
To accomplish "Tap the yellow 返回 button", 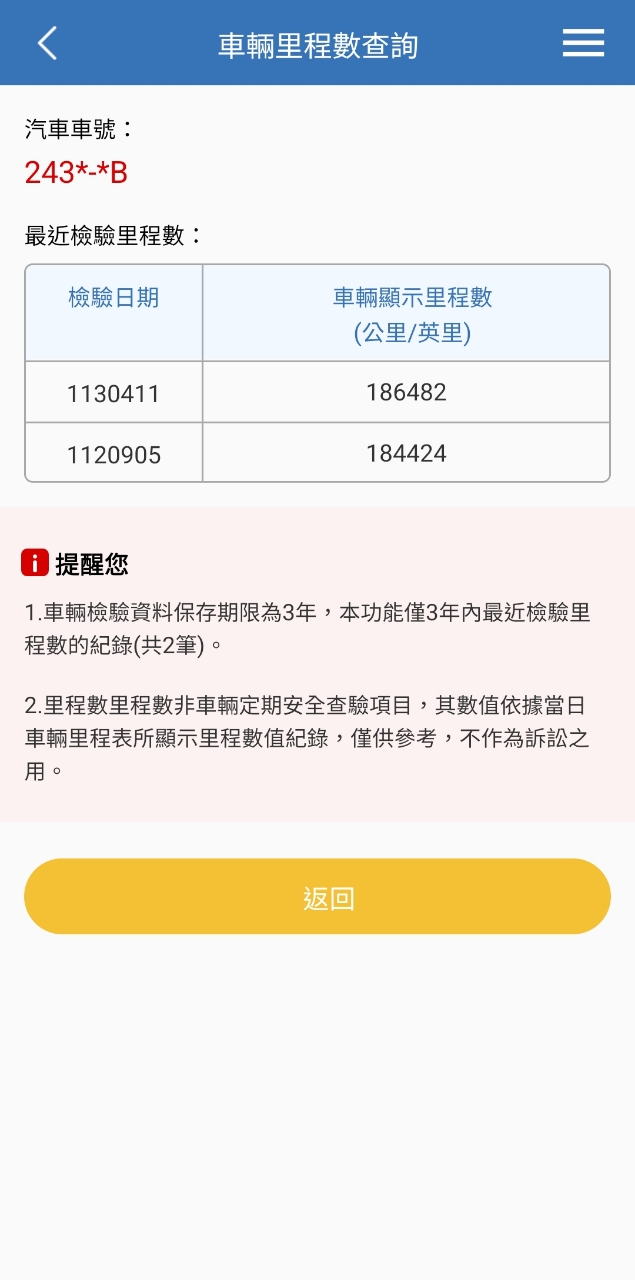I will pos(317,897).
